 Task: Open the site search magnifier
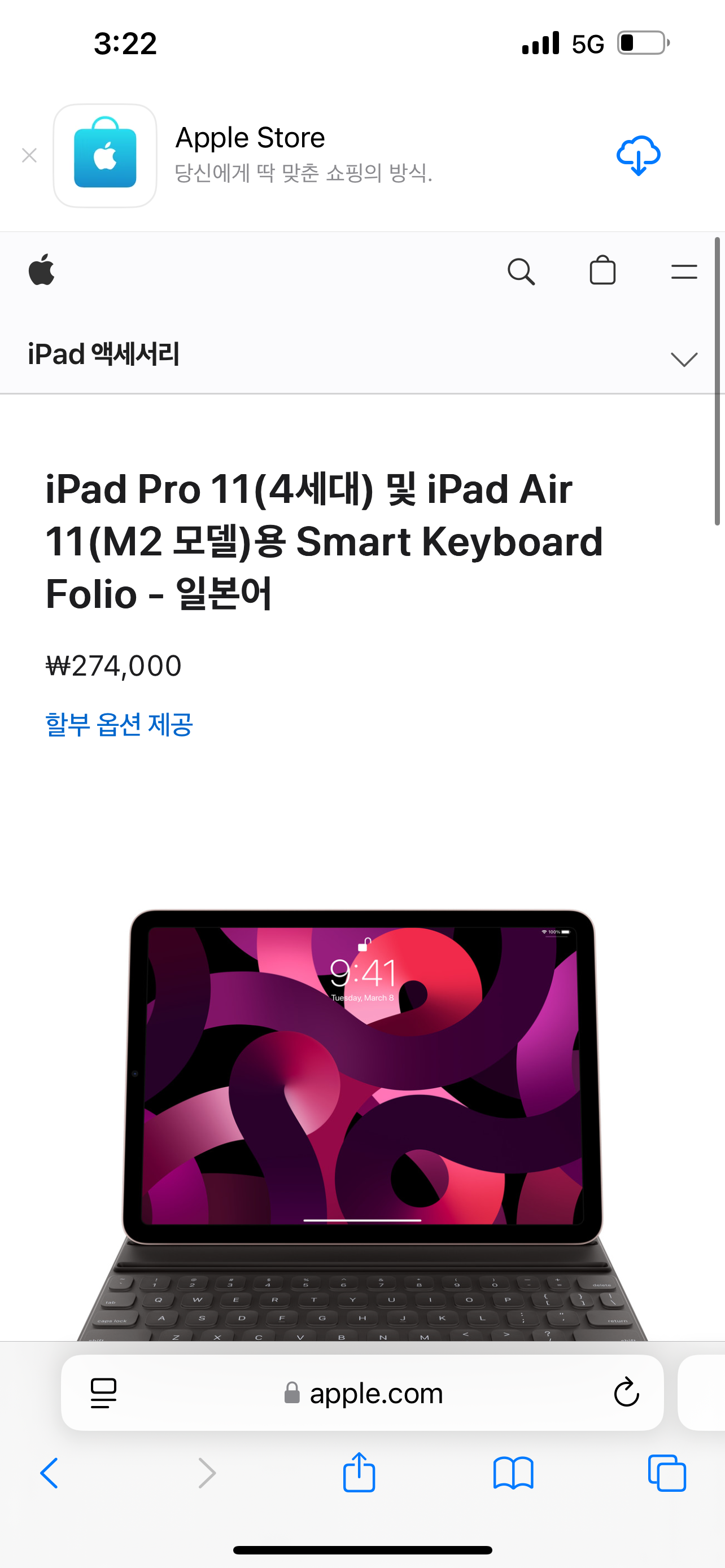(521, 271)
